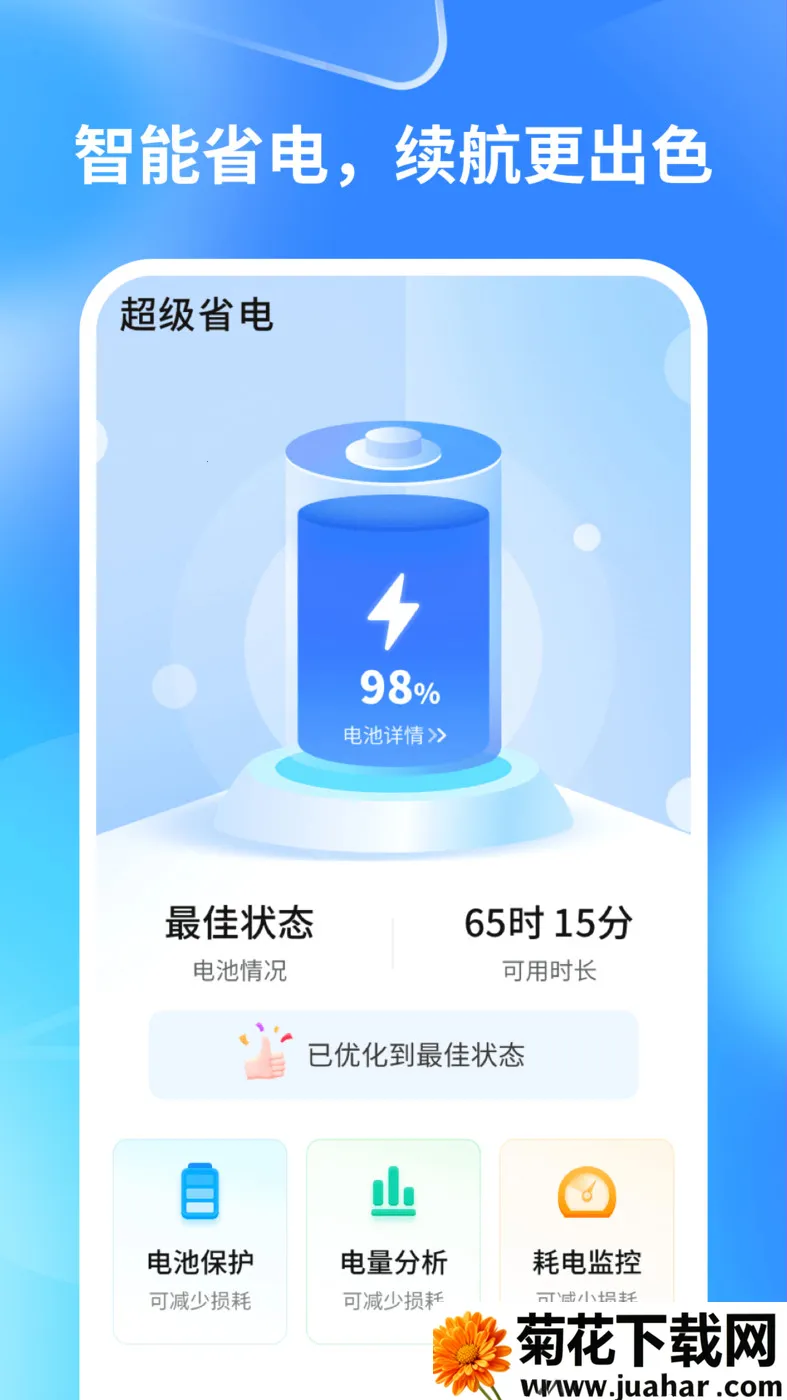Expand battery details via the >> chevron

pos(437,736)
